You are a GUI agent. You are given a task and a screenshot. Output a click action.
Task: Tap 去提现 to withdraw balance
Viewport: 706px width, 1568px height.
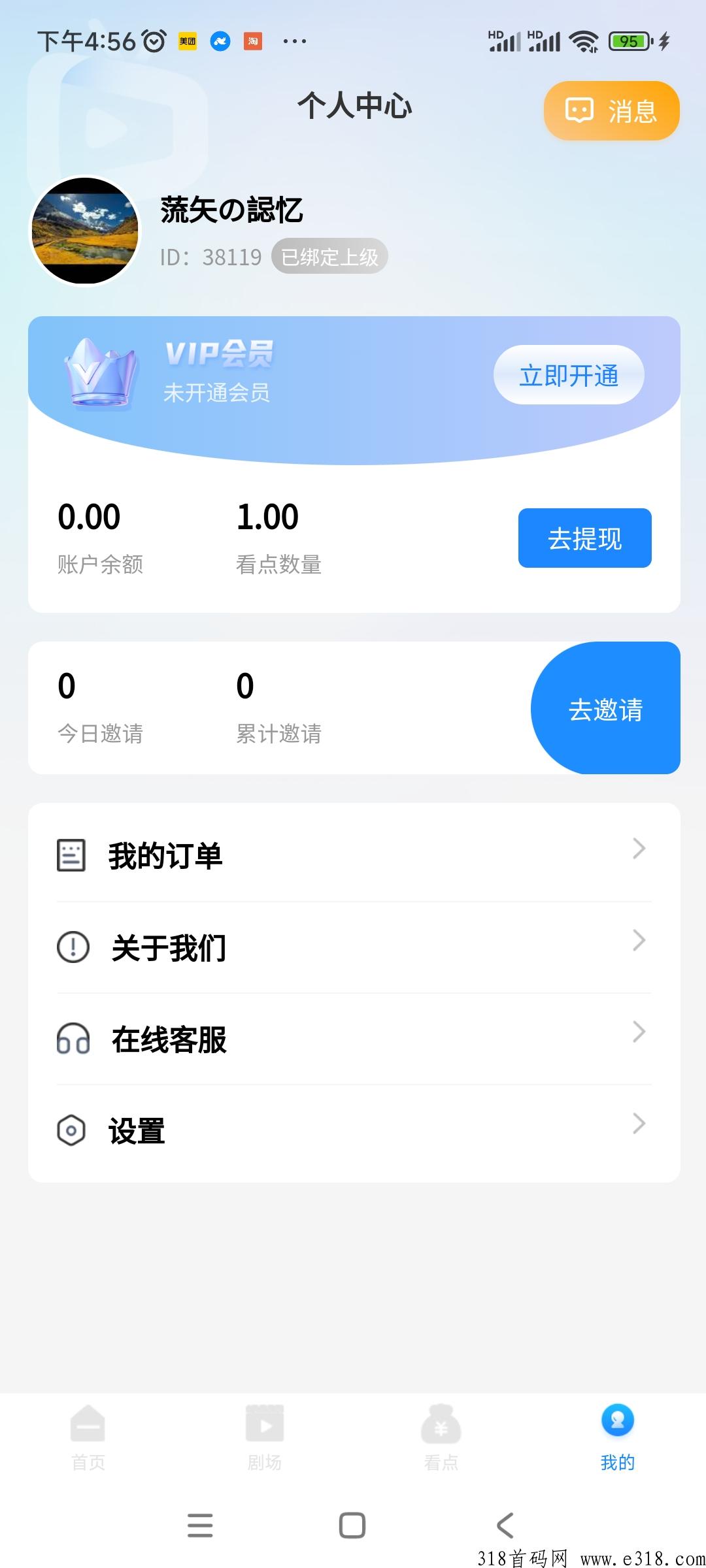pos(584,538)
